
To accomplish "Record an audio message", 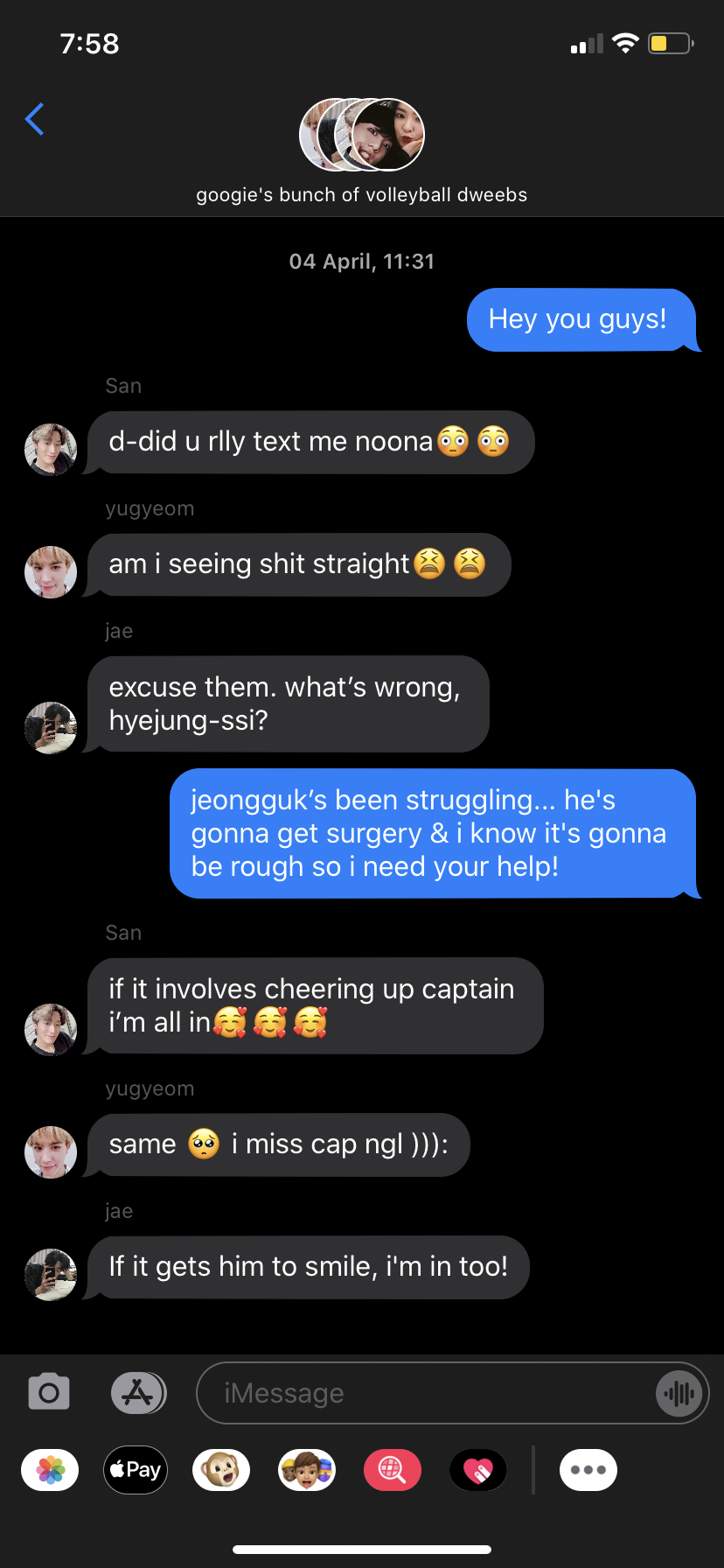I will pyautogui.click(x=679, y=1392).
